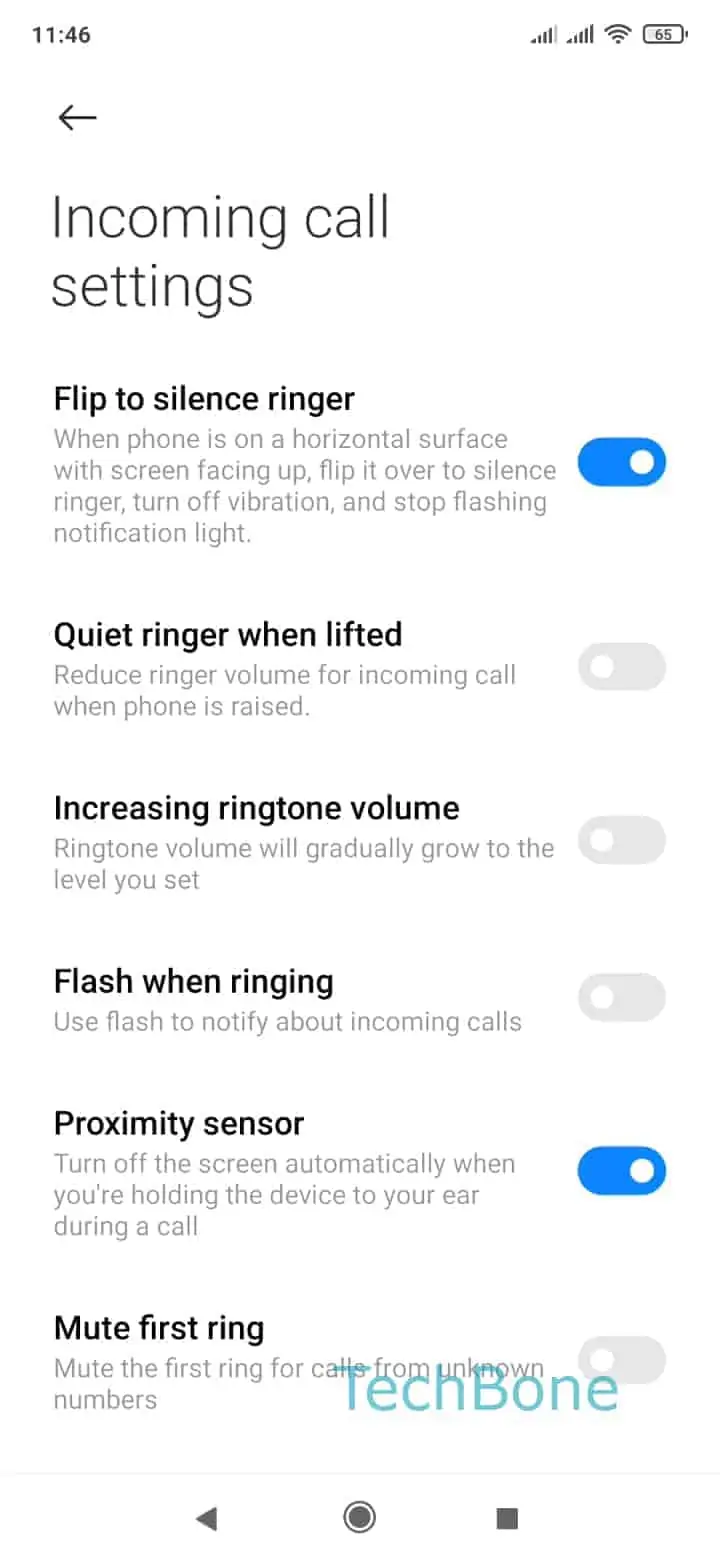Screen dimensions: 720x1560
Task: Tap the system home button
Action: point(359,1518)
